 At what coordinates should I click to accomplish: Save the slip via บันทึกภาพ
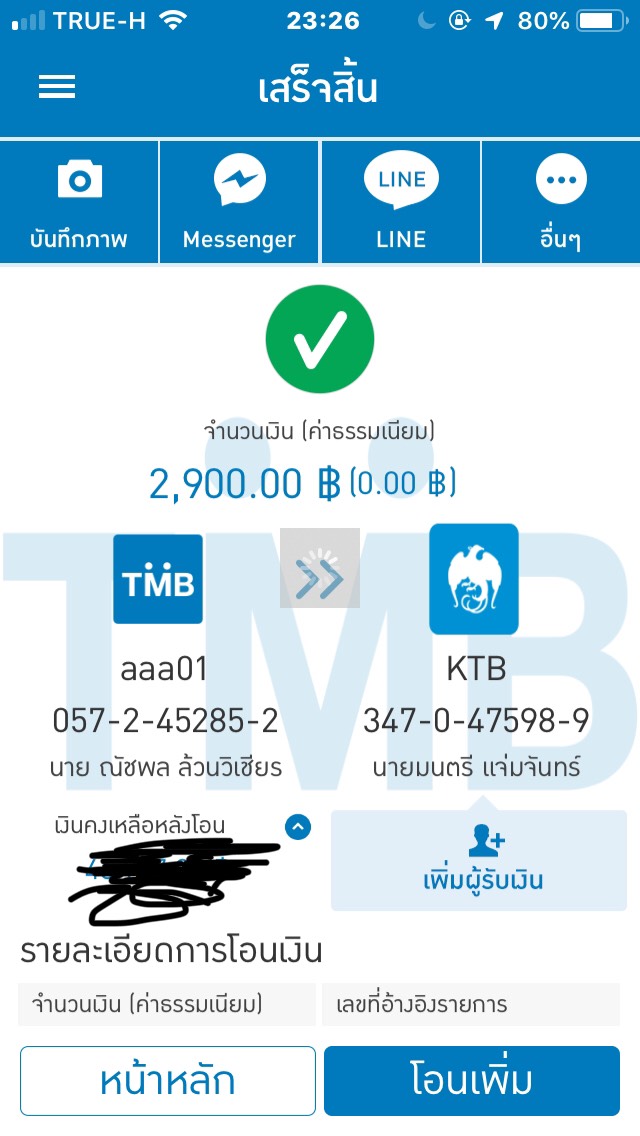click(79, 203)
